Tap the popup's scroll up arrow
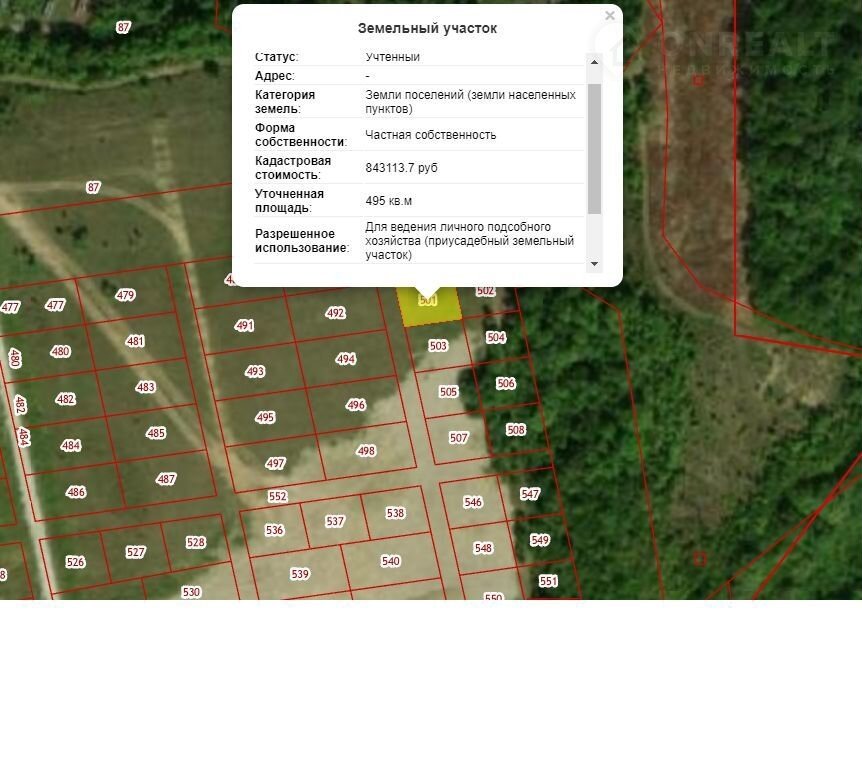Screen dimensions: 862x782 594,62
